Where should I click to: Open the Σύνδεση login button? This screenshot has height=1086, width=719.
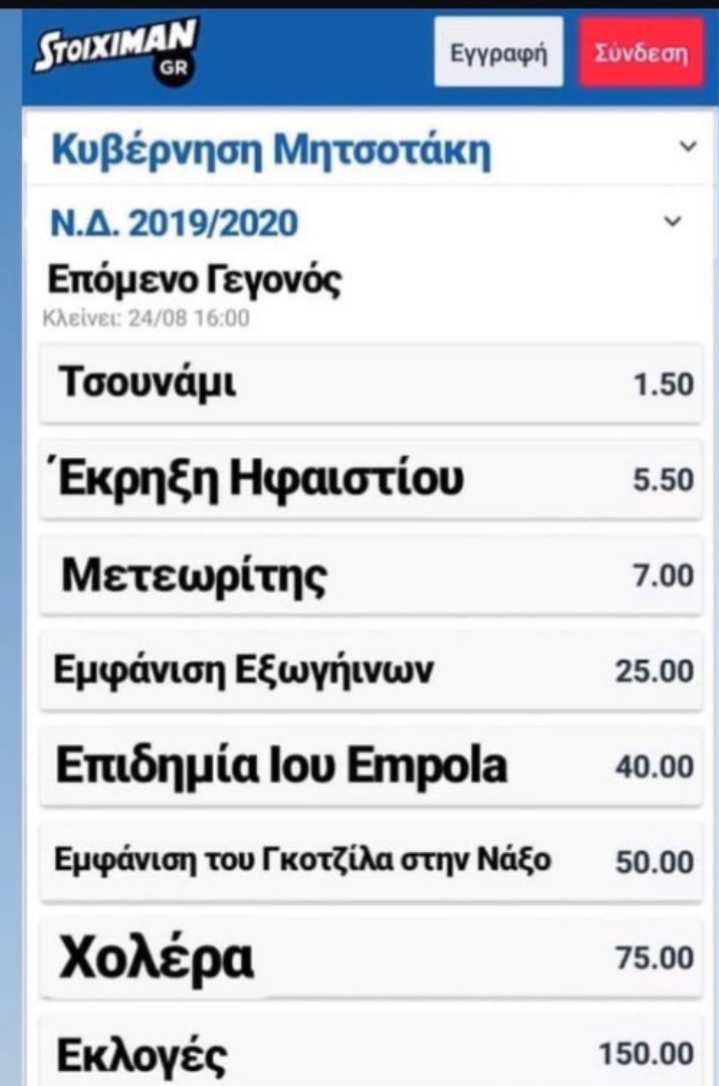pyautogui.click(x=642, y=53)
